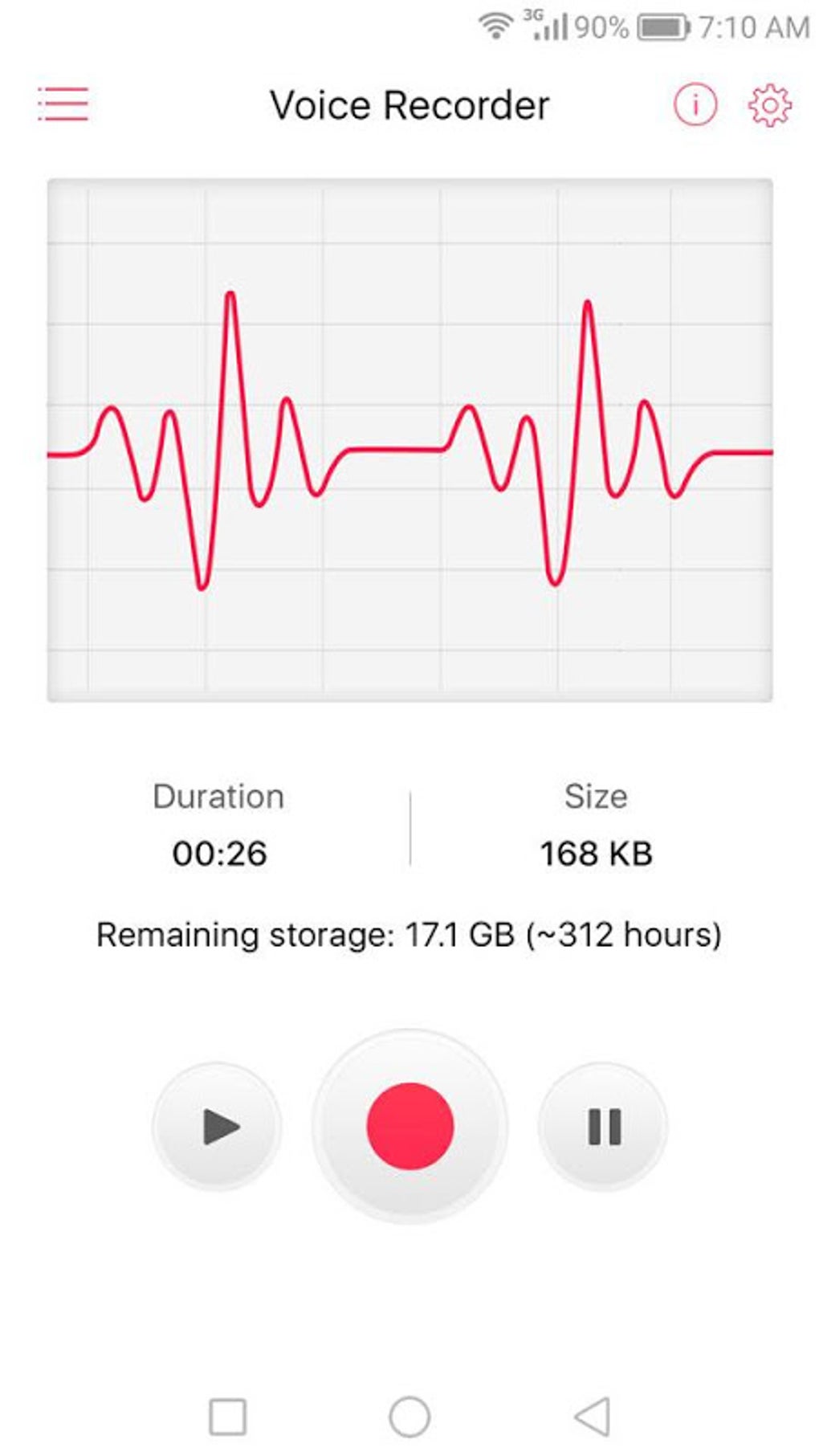The height and width of the screenshot is (1456, 819).
Task: Tap the Duration label
Action: pyautogui.click(x=218, y=797)
